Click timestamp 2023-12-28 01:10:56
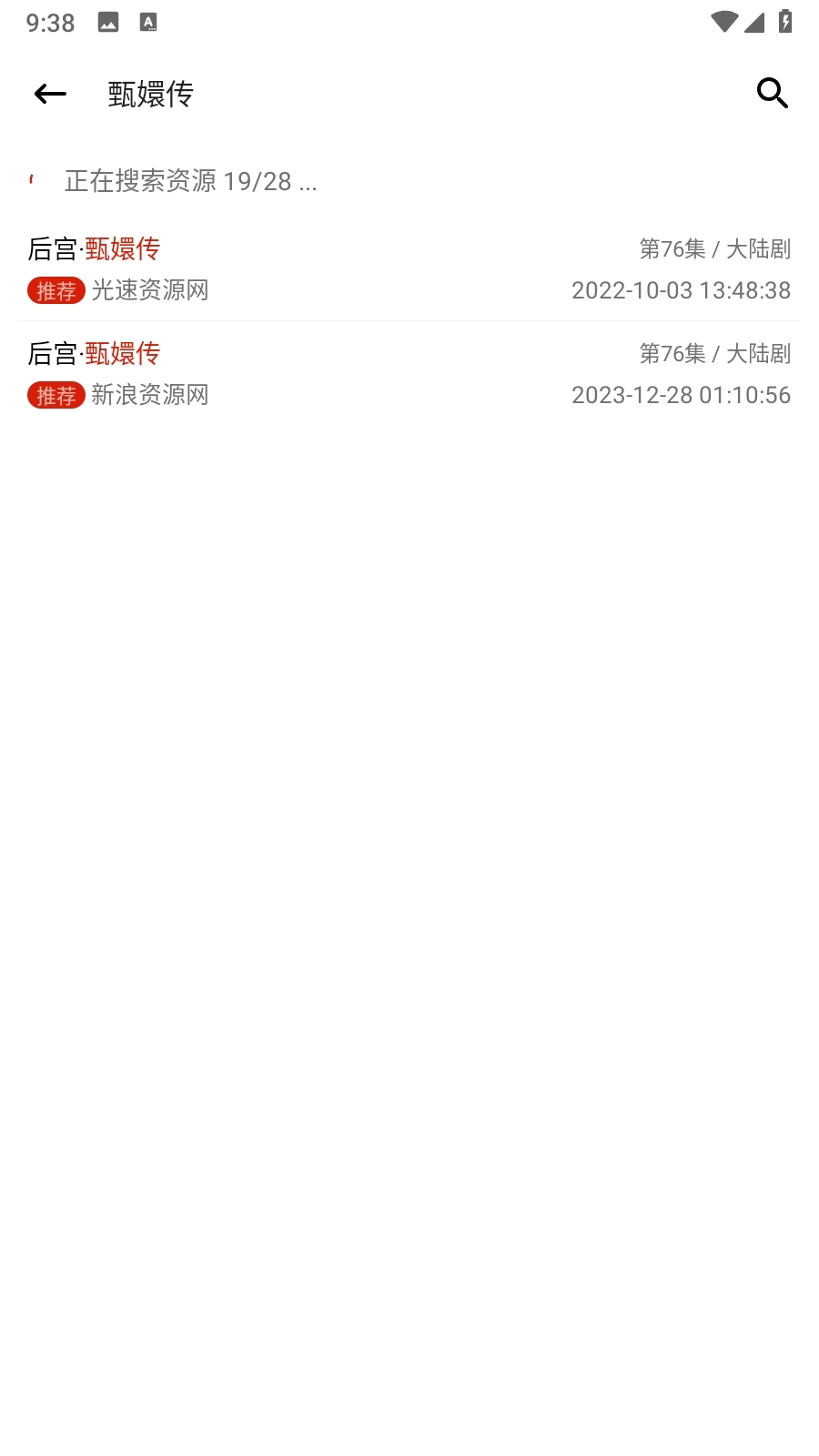 point(682,396)
